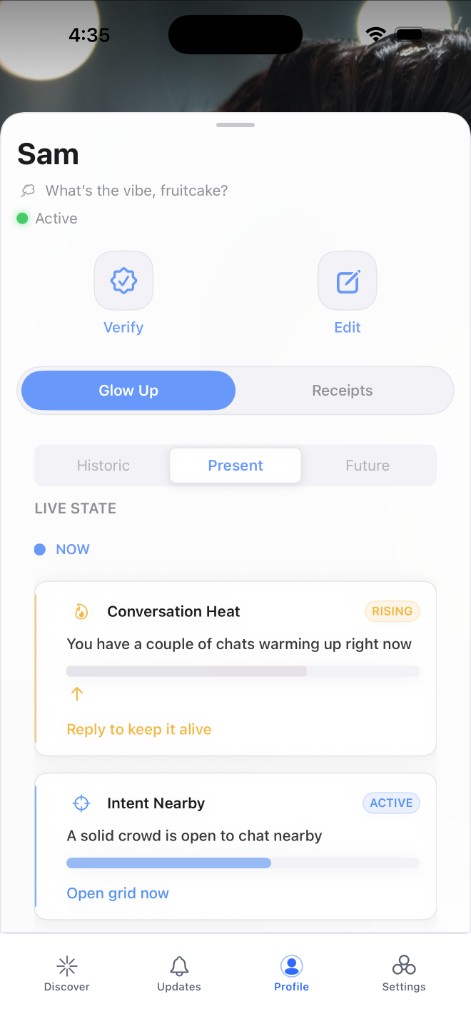Open the Settings tab
The width and height of the screenshot is (471, 1024).
404,973
